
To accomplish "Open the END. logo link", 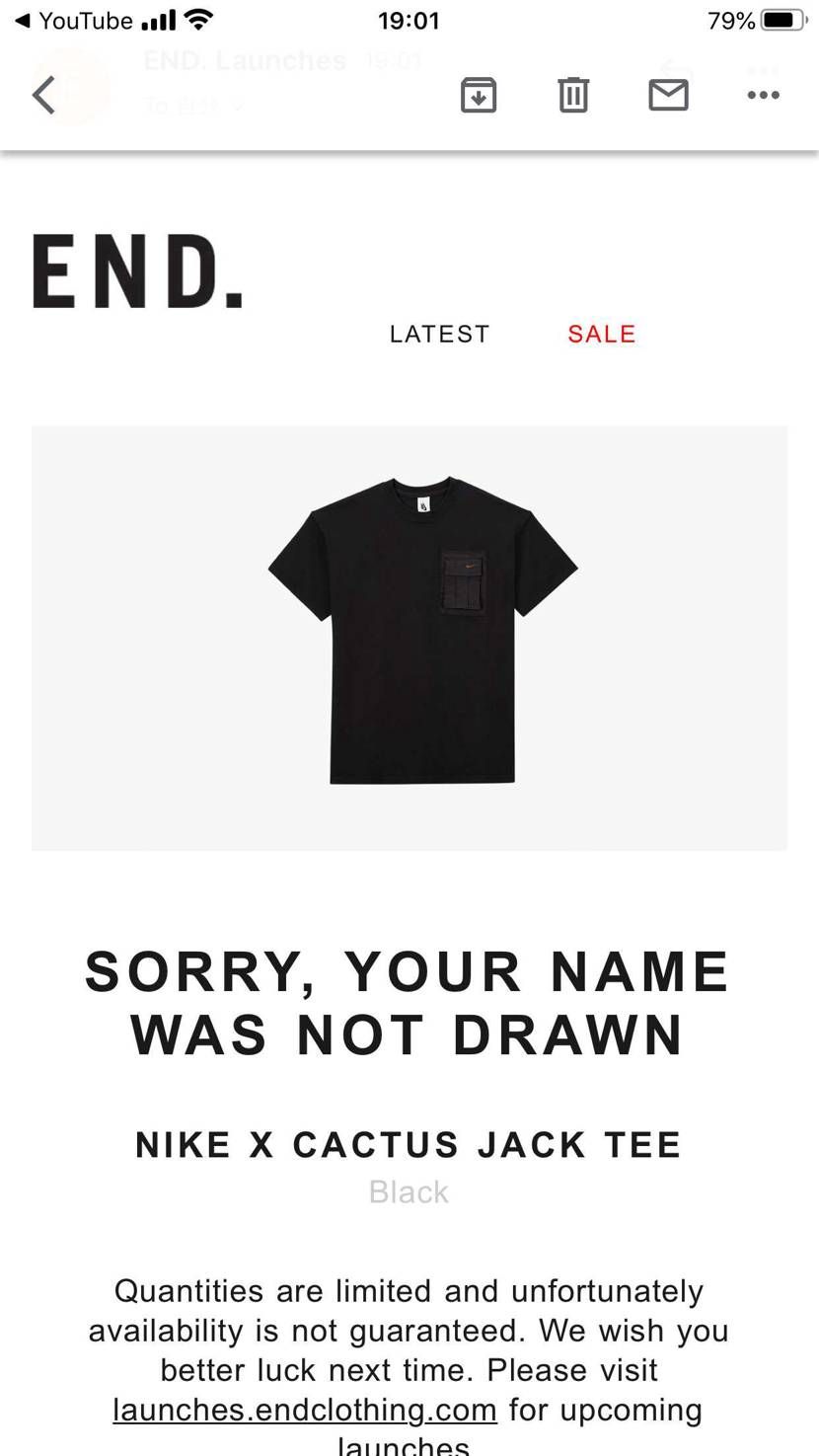I will click(x=138, y=271).
